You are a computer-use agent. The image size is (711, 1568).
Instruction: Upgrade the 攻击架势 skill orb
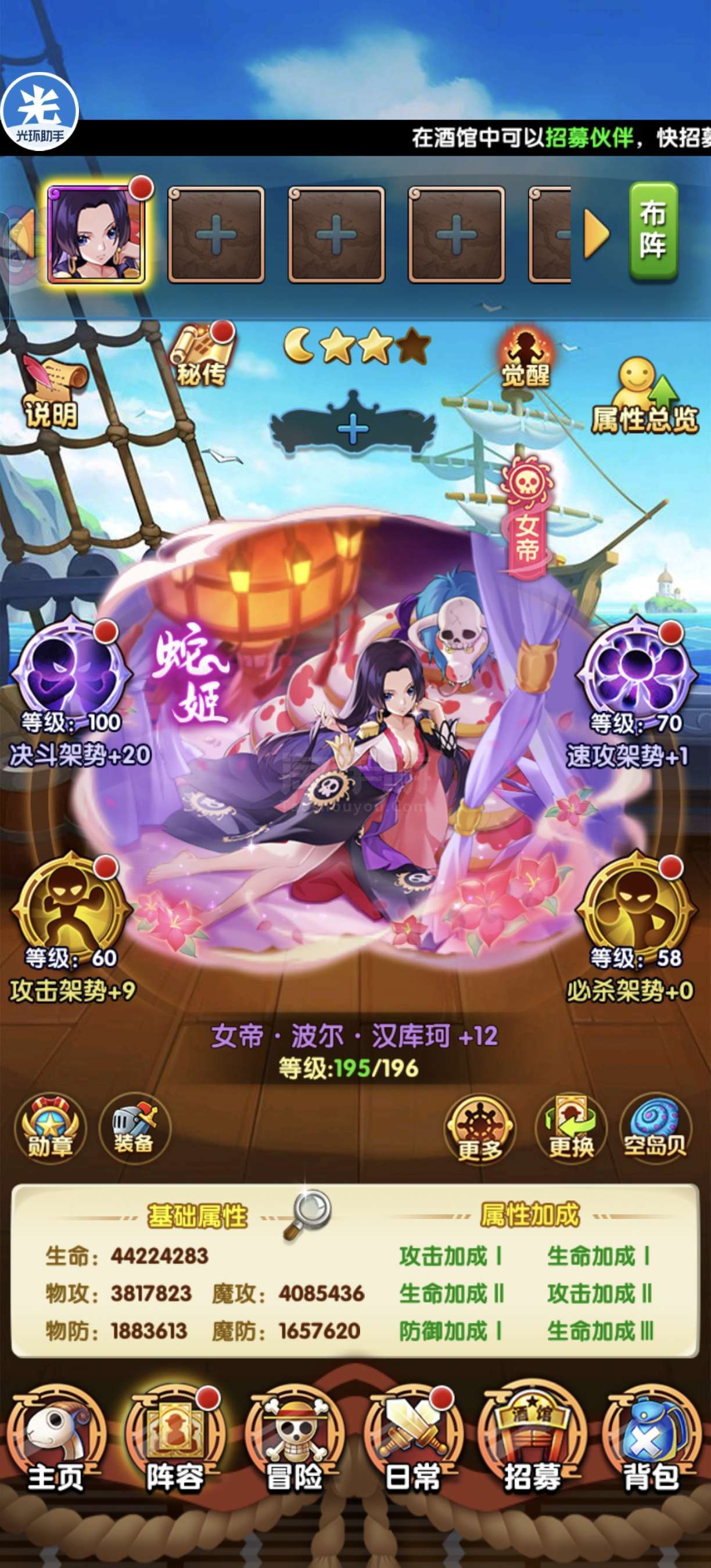pyautogui.click(x=72, y=911)
